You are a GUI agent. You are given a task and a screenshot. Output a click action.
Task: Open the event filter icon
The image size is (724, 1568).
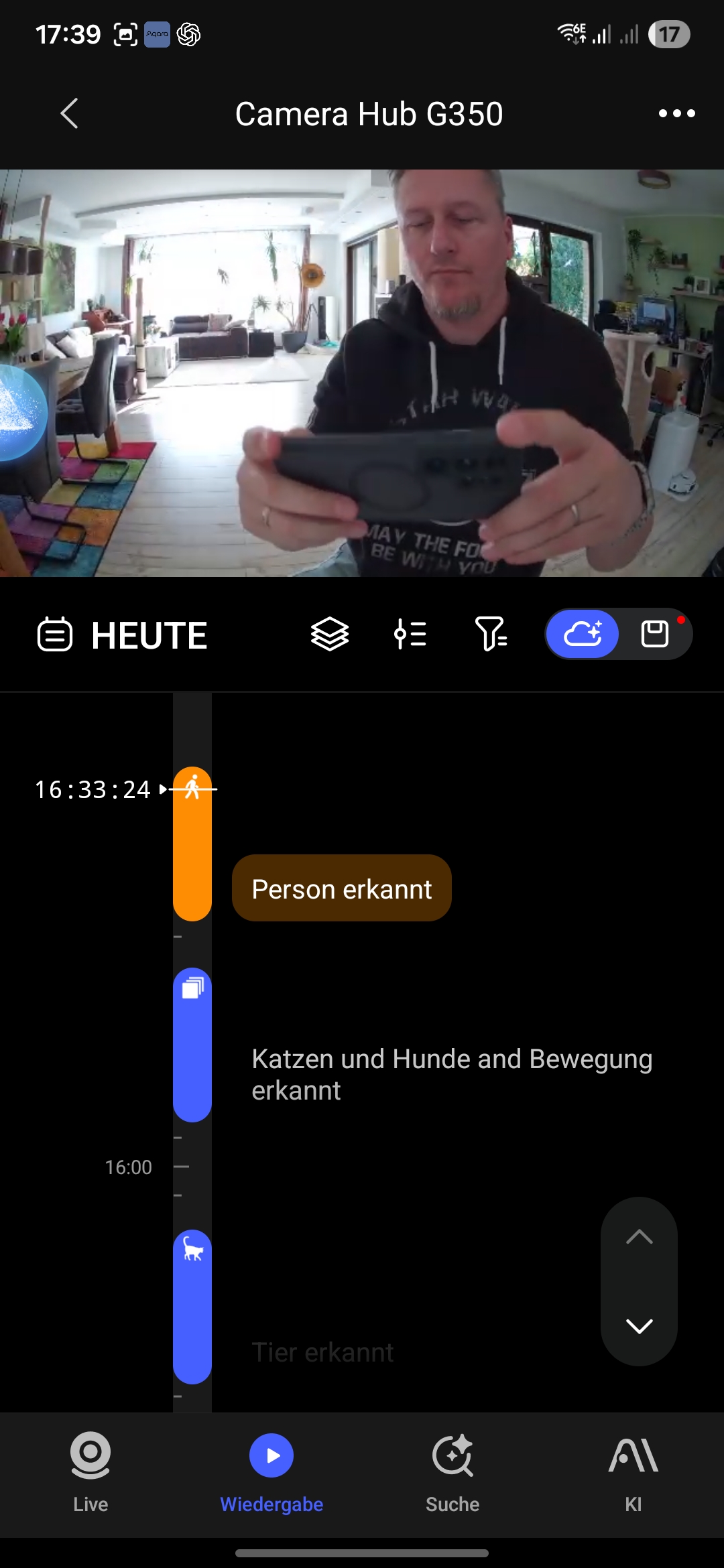tap(491, 635)
